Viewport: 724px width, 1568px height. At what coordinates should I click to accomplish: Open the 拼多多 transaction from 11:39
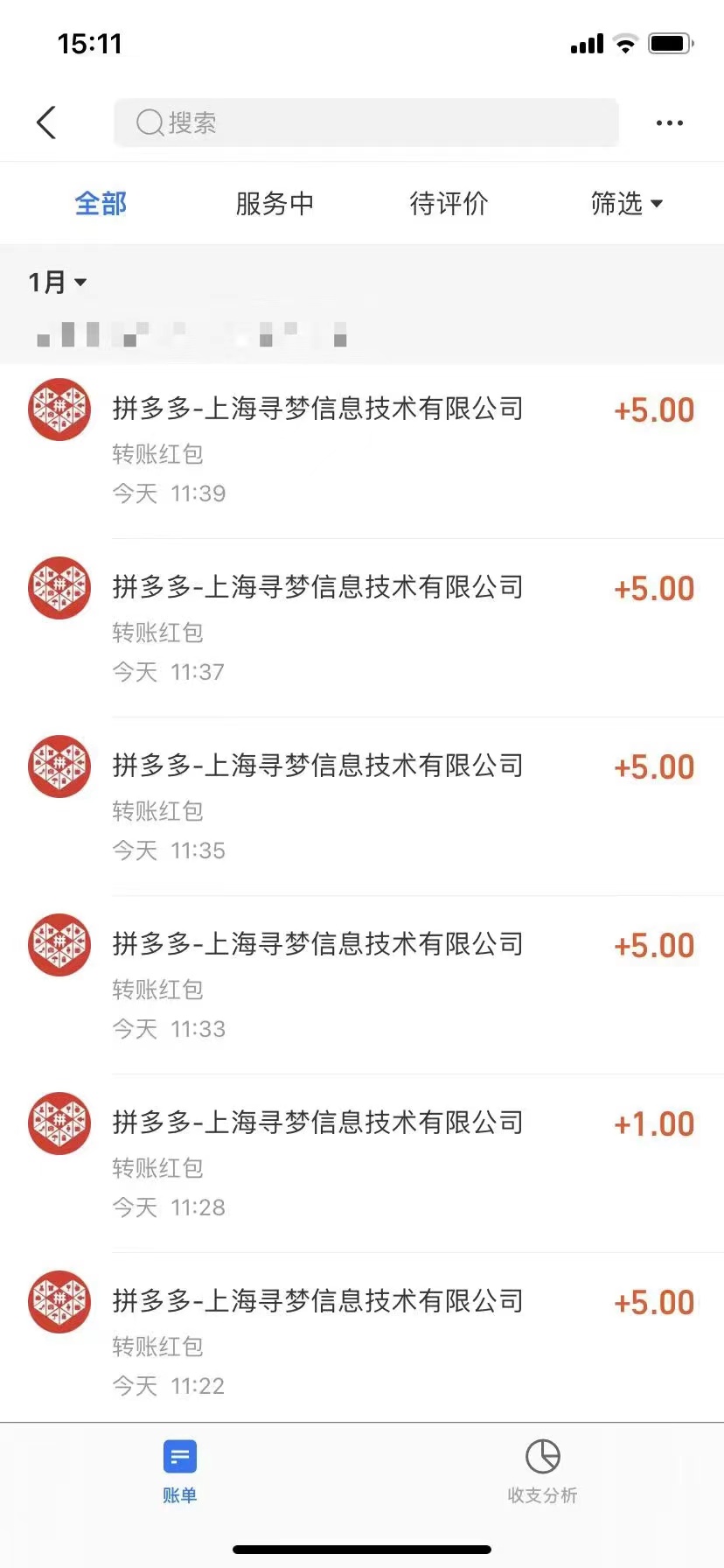pos(362,450)
